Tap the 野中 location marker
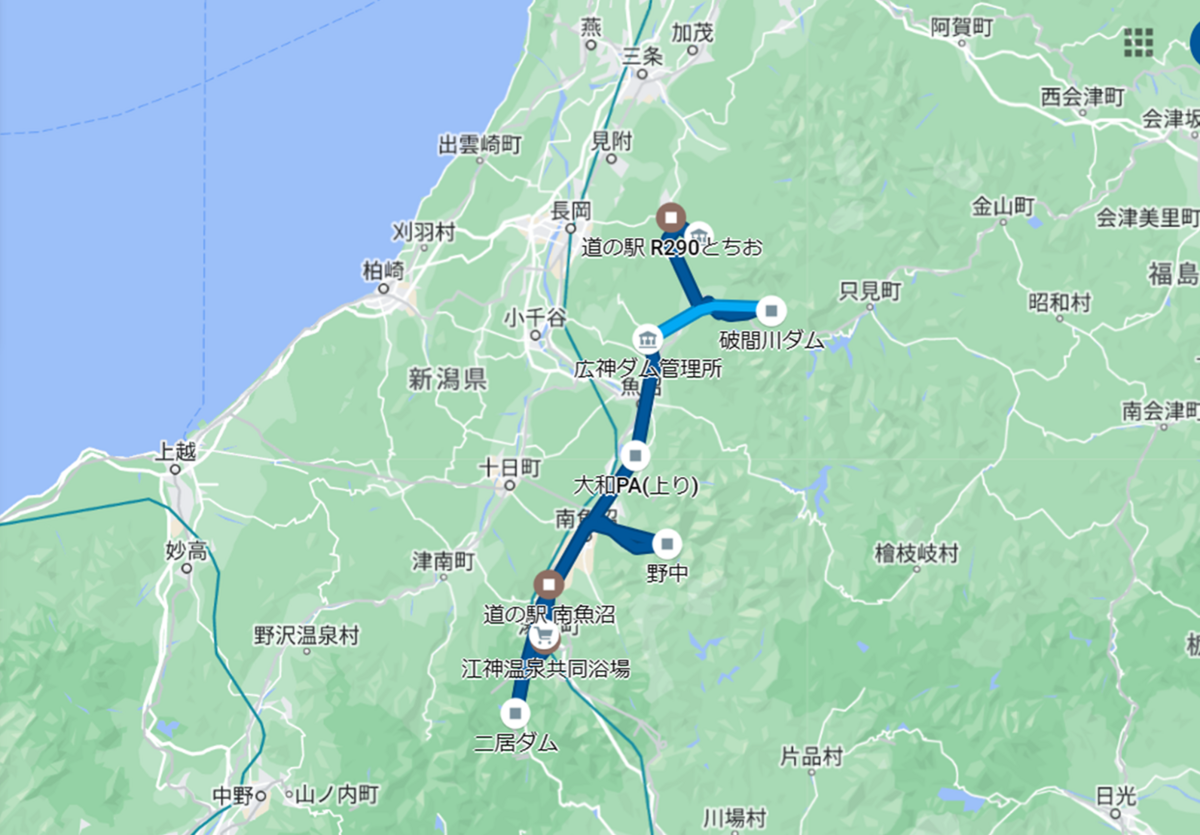 pos(667,544)
